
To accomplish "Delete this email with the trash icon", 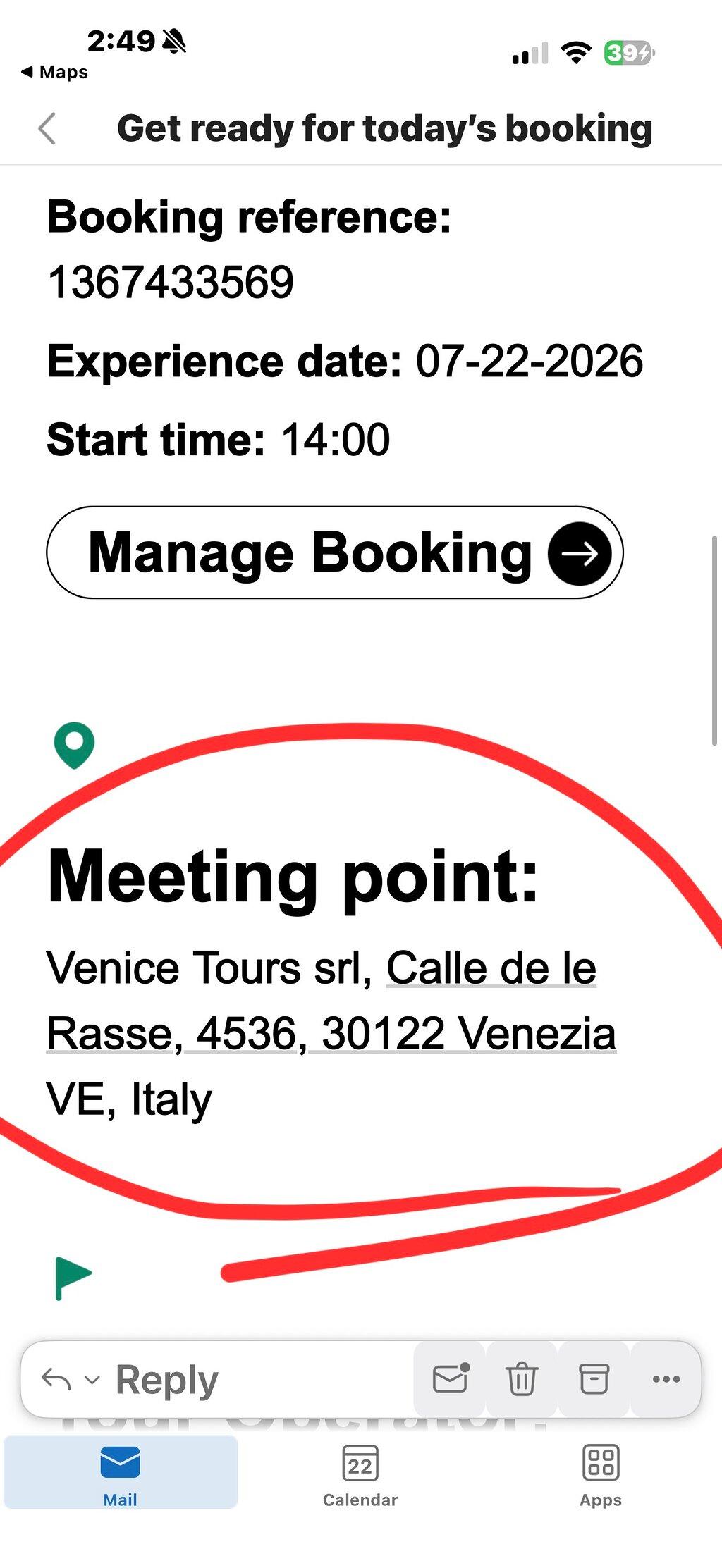I will (x=522, y=1378).
